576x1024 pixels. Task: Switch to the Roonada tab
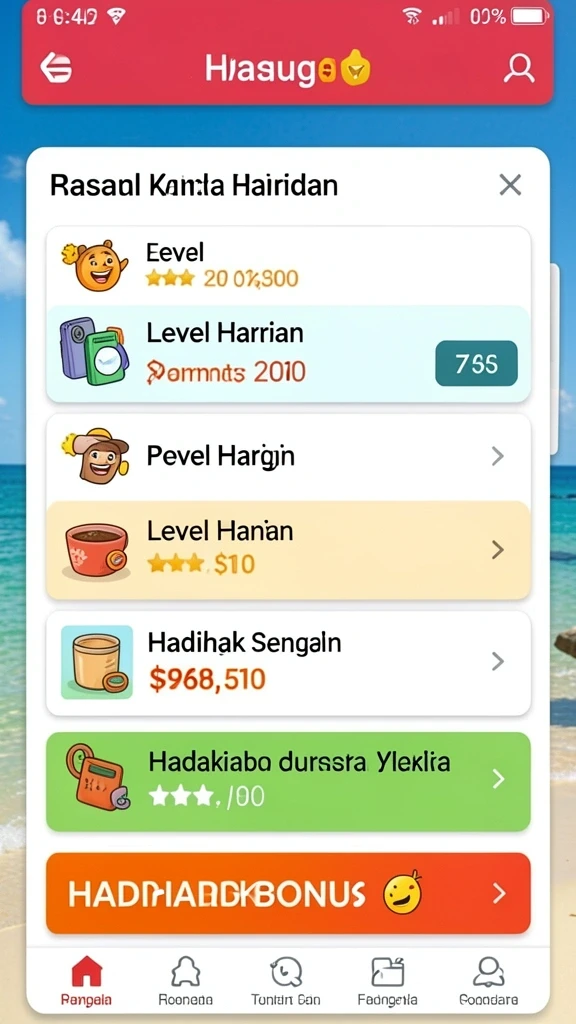pos(185,980)
